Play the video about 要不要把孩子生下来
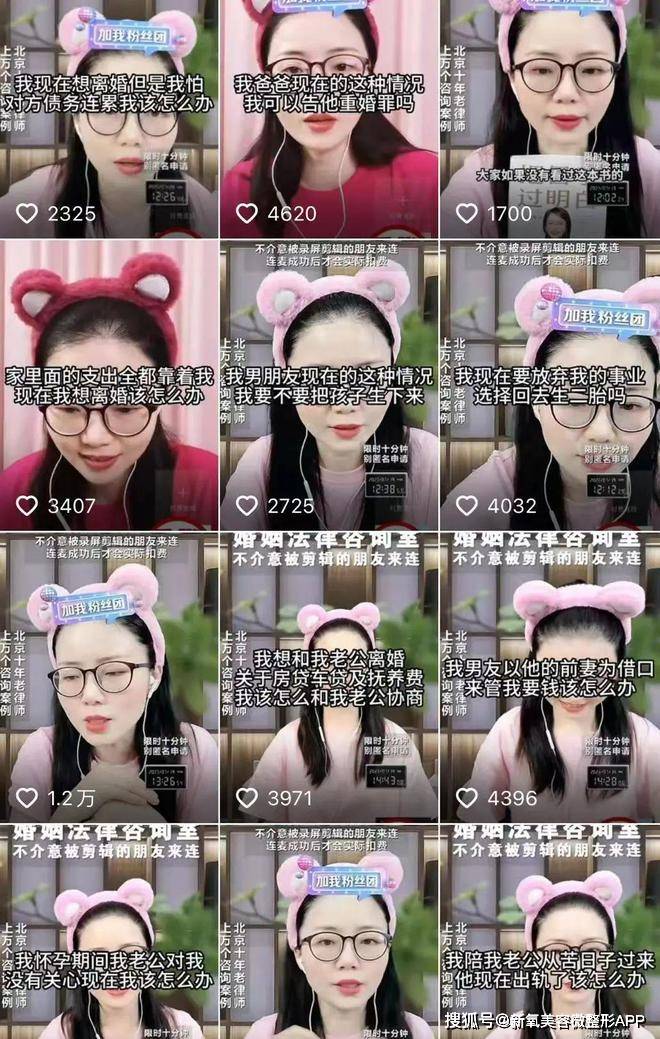660x1039 pixels. click(x=328, y=385)
